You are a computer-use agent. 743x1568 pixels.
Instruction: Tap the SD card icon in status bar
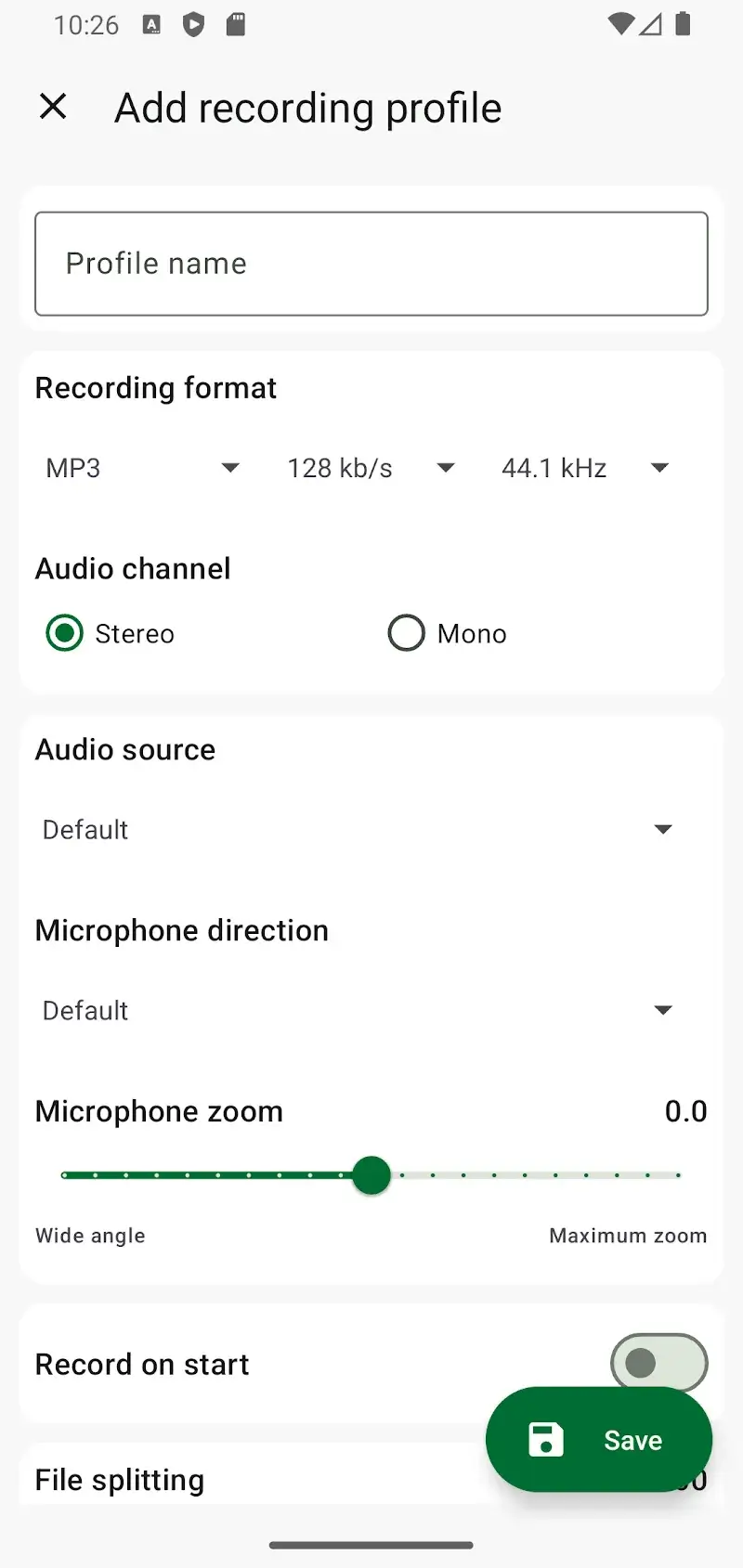(x=235, y=25)
